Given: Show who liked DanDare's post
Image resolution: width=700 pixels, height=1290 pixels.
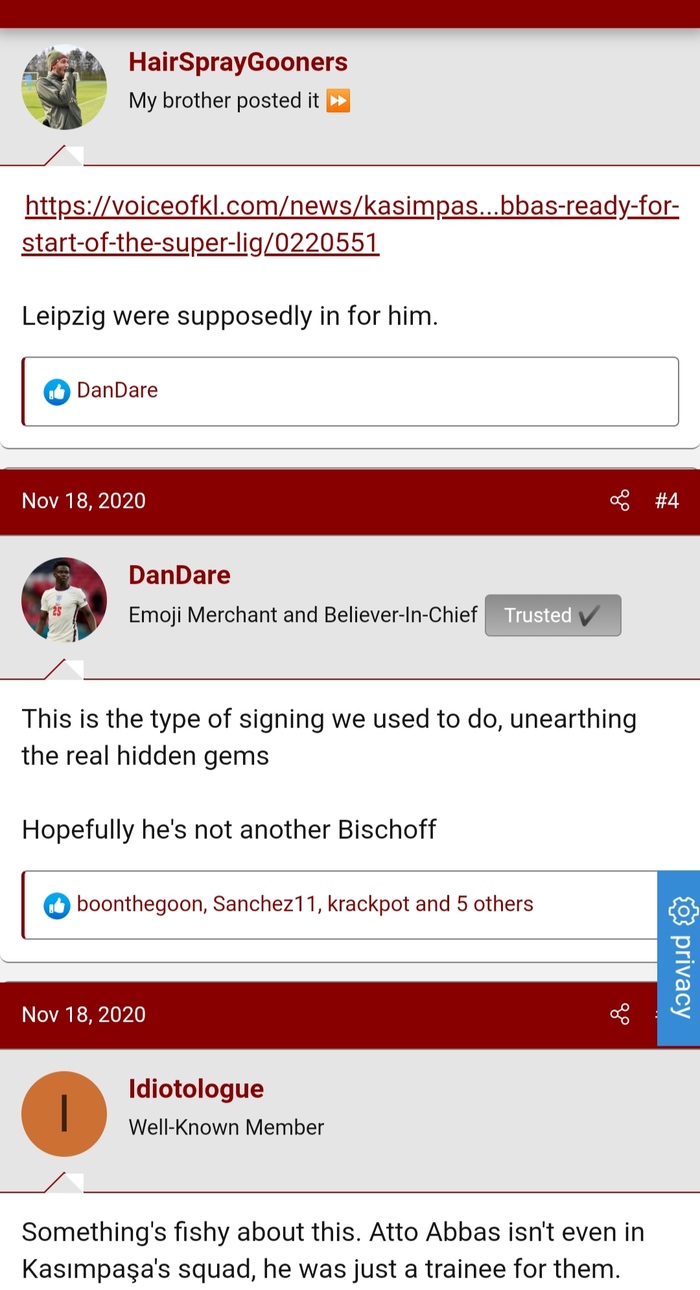Looking at the screenshot, I should (x=305, y=904).
